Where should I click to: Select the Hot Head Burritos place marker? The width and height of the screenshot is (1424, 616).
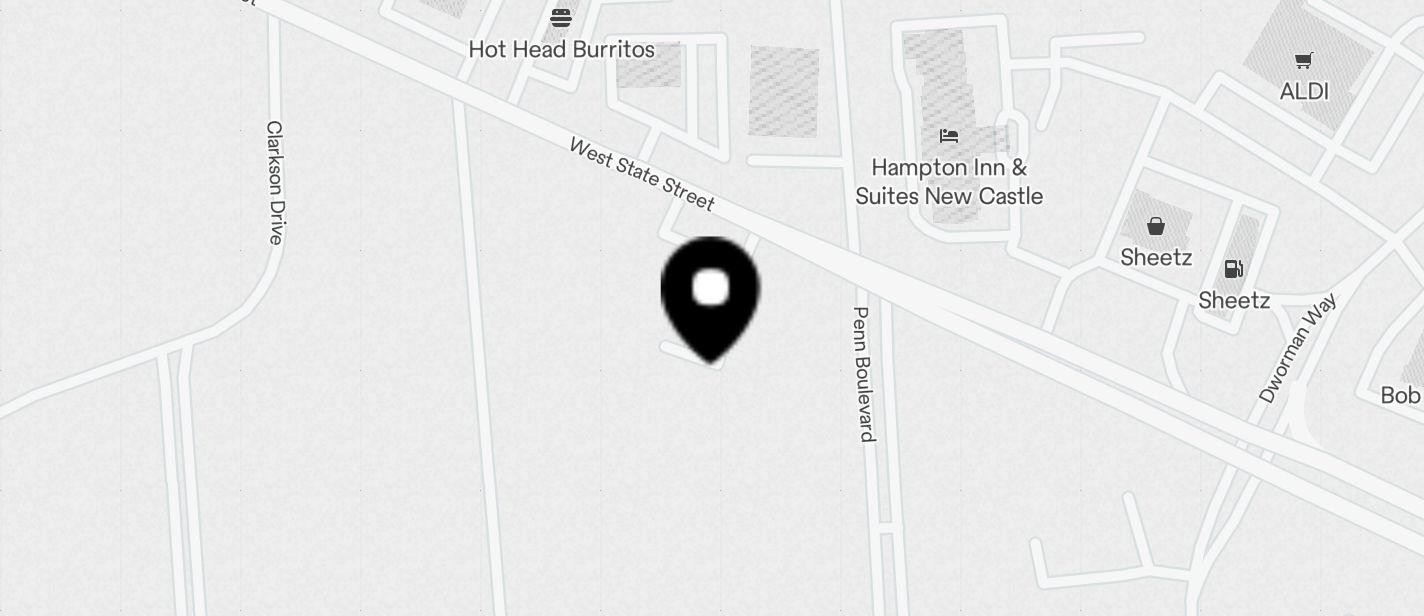[x=561, y=18]
